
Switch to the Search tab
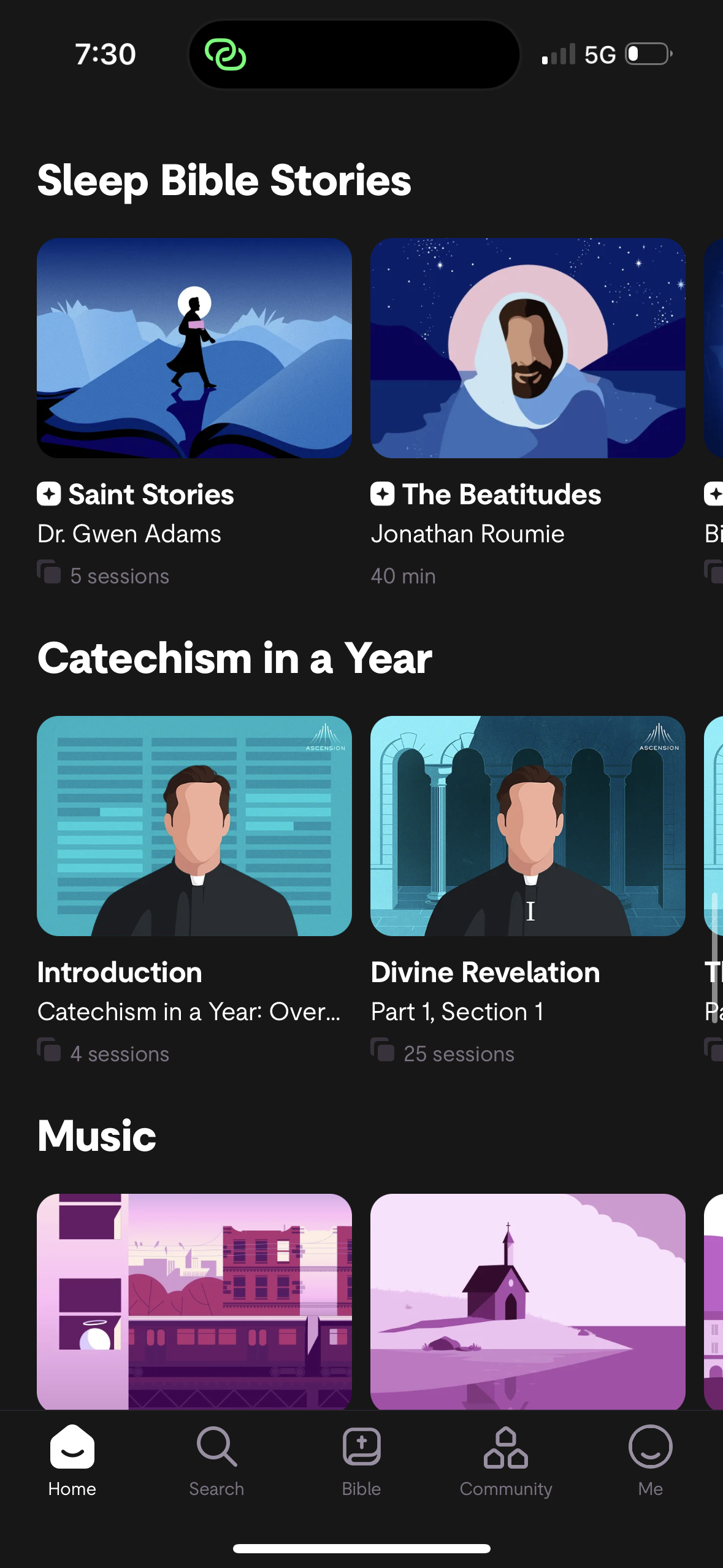click(x=216, y=1460)
